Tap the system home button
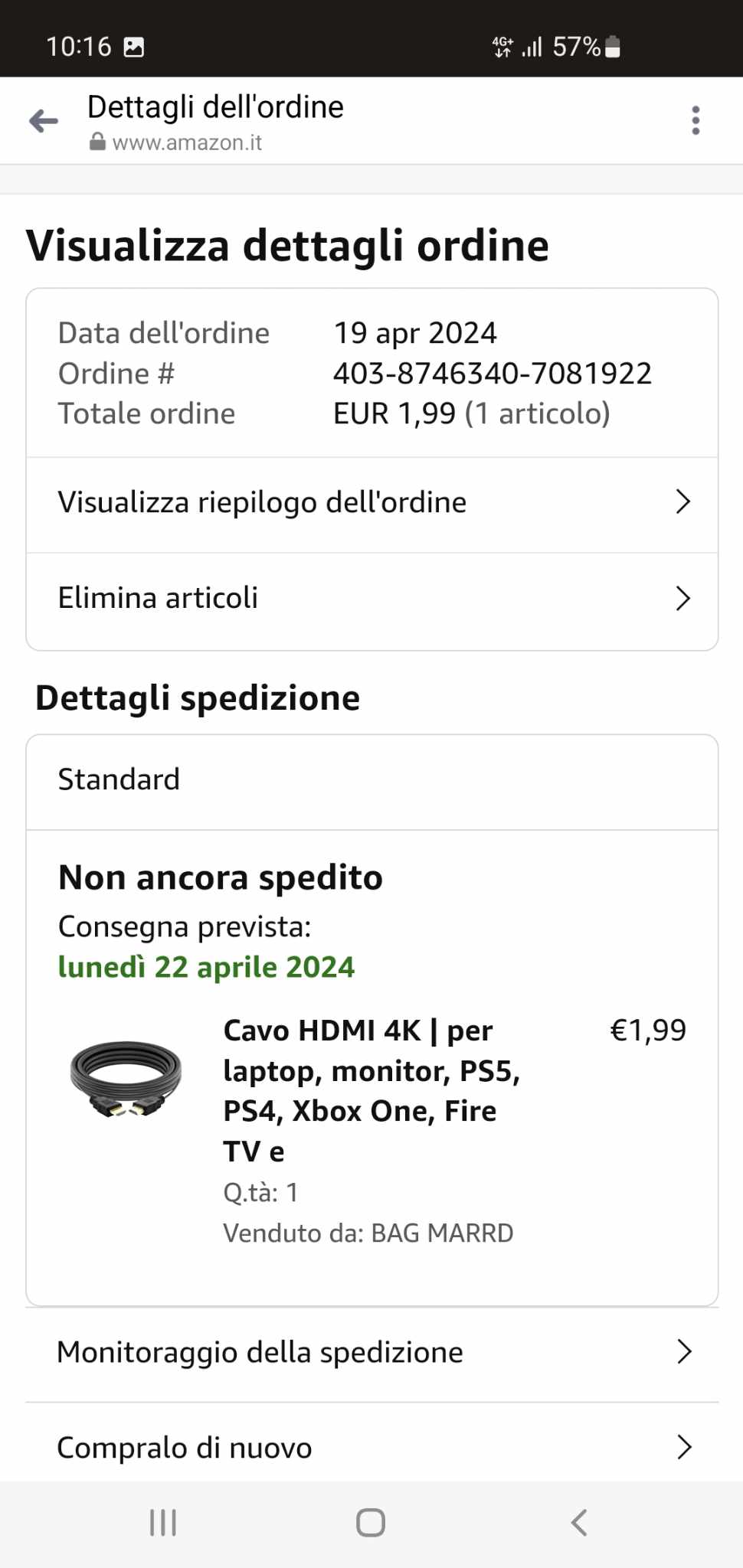This screenshot has height=1568, width=743. coord(371,1523)
